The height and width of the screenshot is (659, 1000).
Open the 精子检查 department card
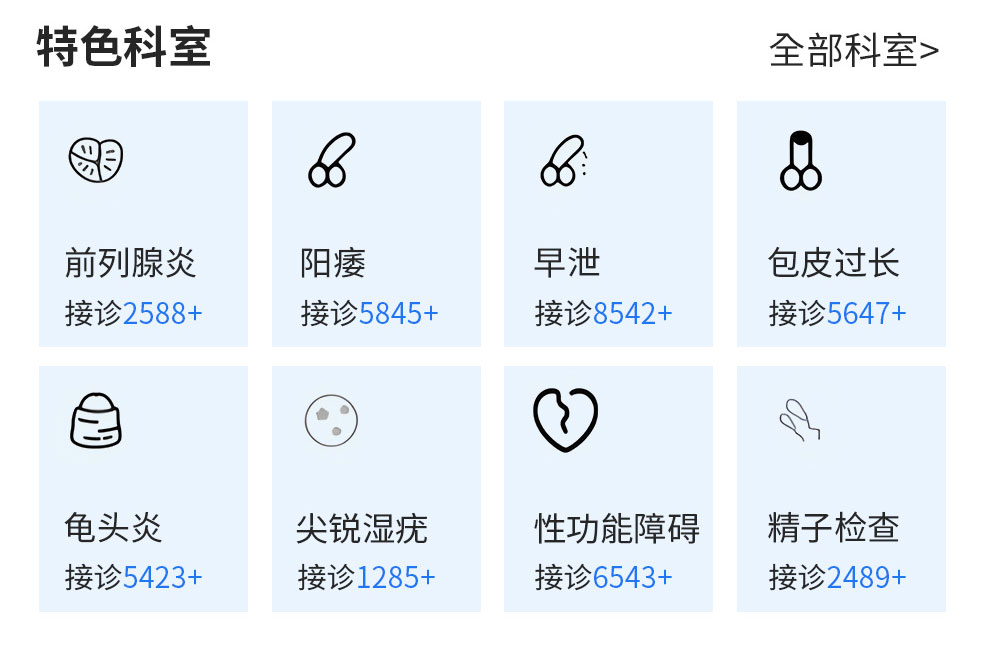(x=841, y=488)
